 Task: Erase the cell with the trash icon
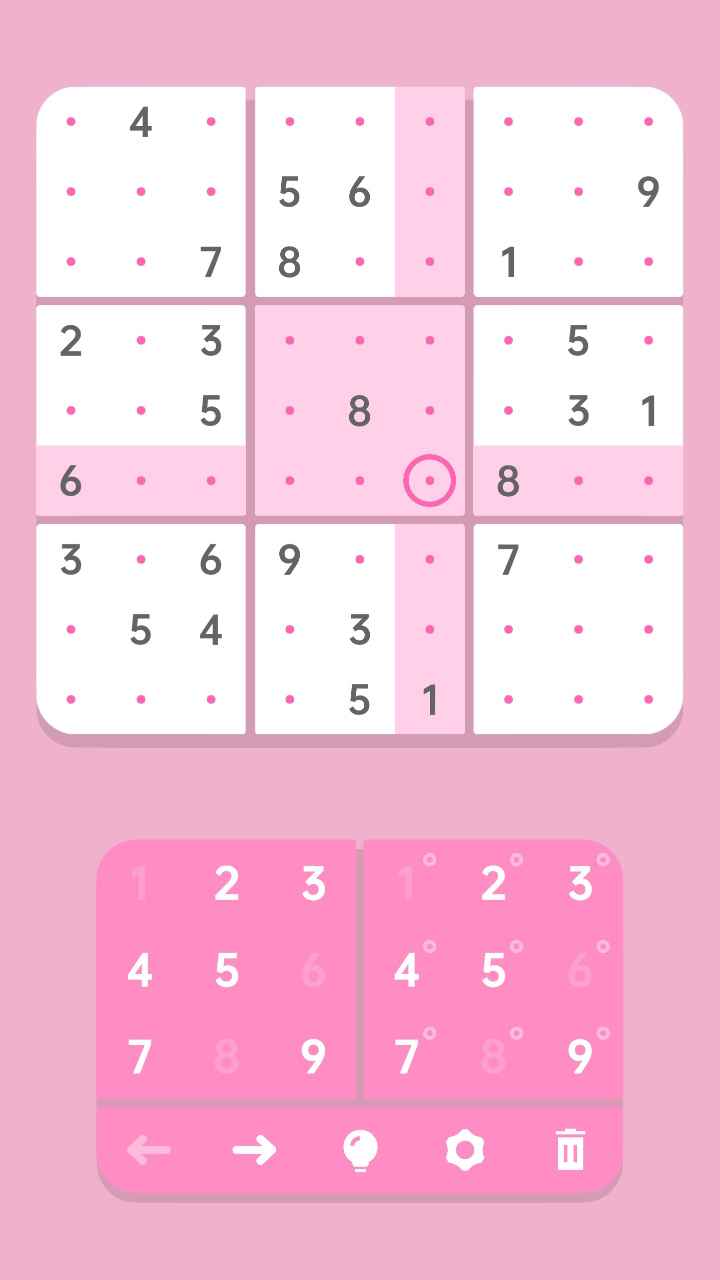pos(569,1151)
